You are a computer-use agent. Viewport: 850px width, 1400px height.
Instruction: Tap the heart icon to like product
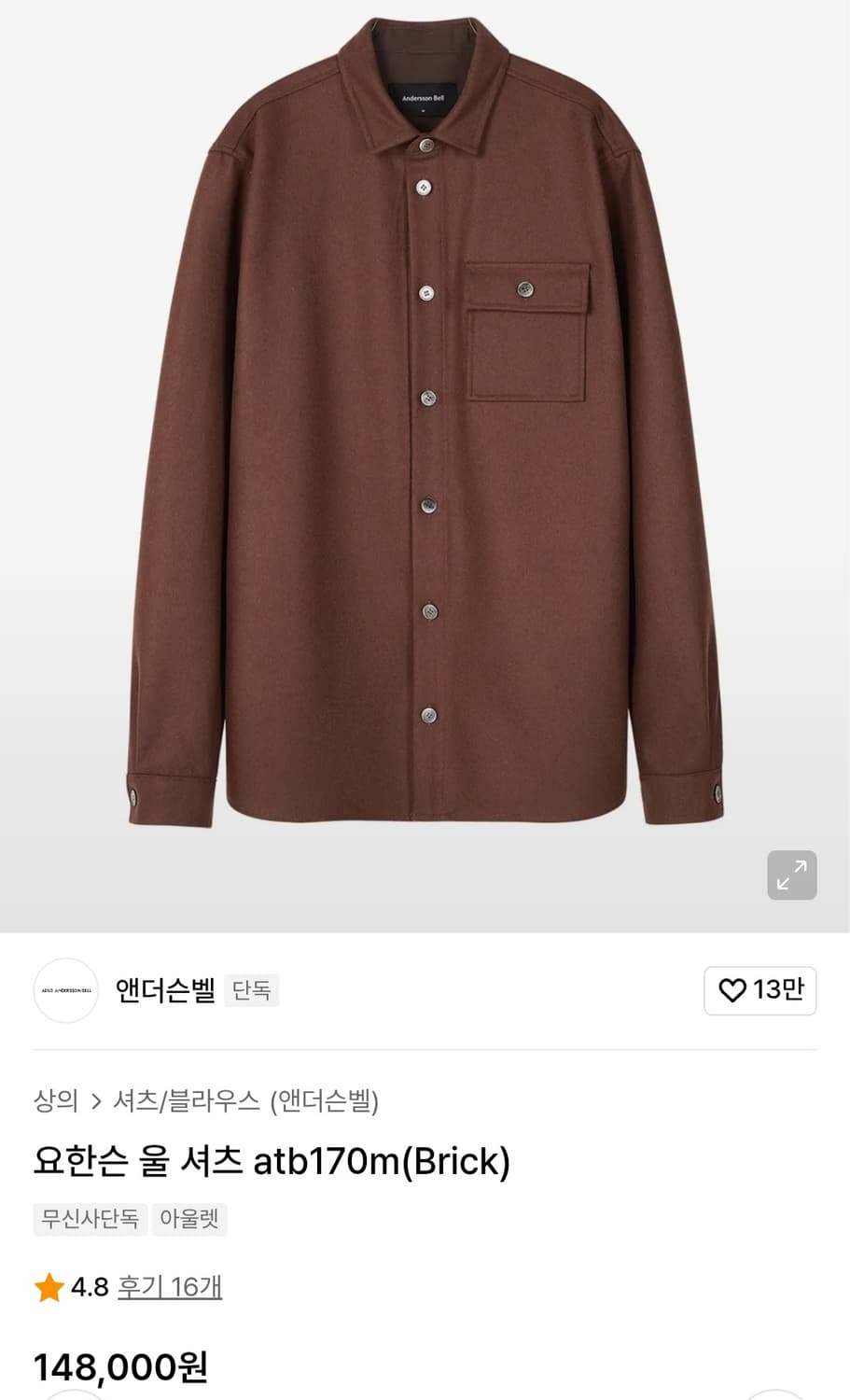point(733,990)
